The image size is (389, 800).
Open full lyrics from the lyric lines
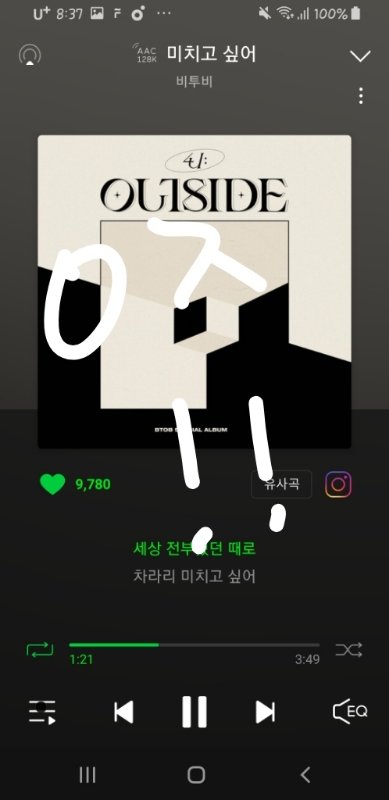pyautogui.click(x=194, y=563)
